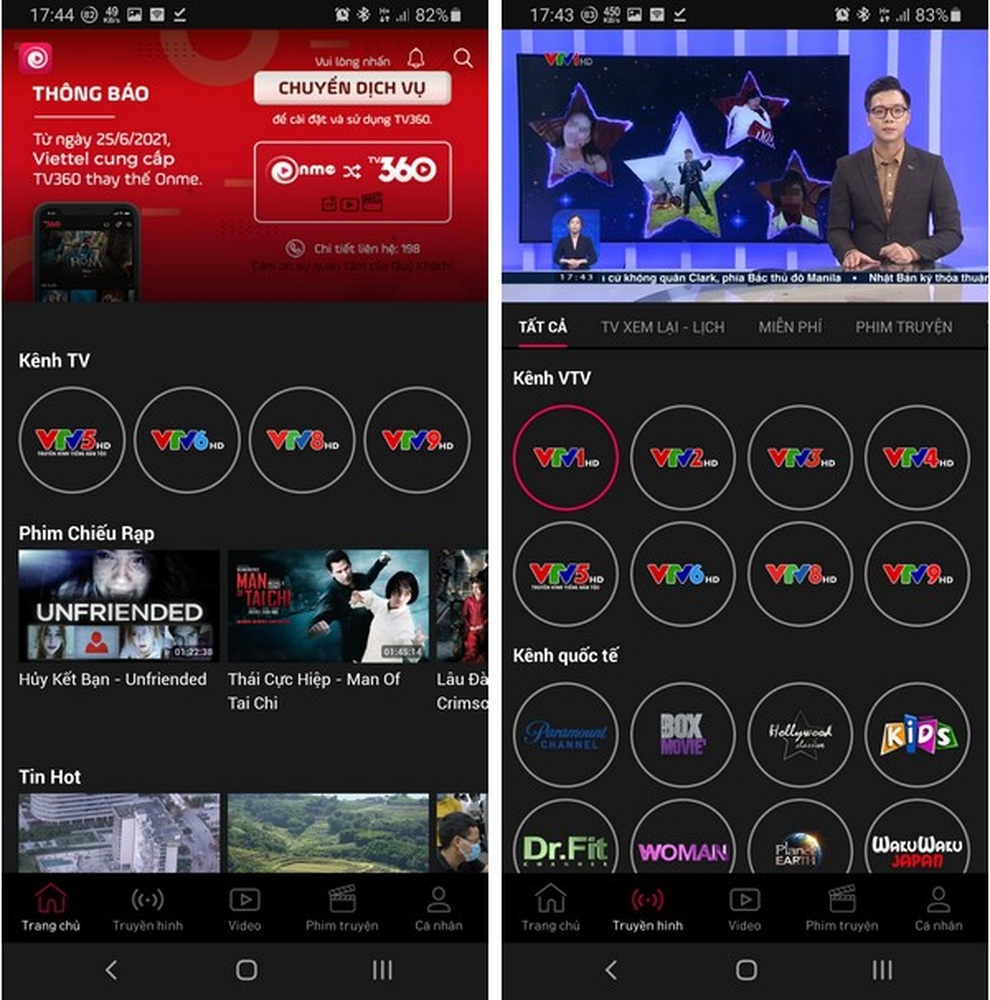
Task: Tap the Chuyển dịch vụ button
Action: [352, 88]
